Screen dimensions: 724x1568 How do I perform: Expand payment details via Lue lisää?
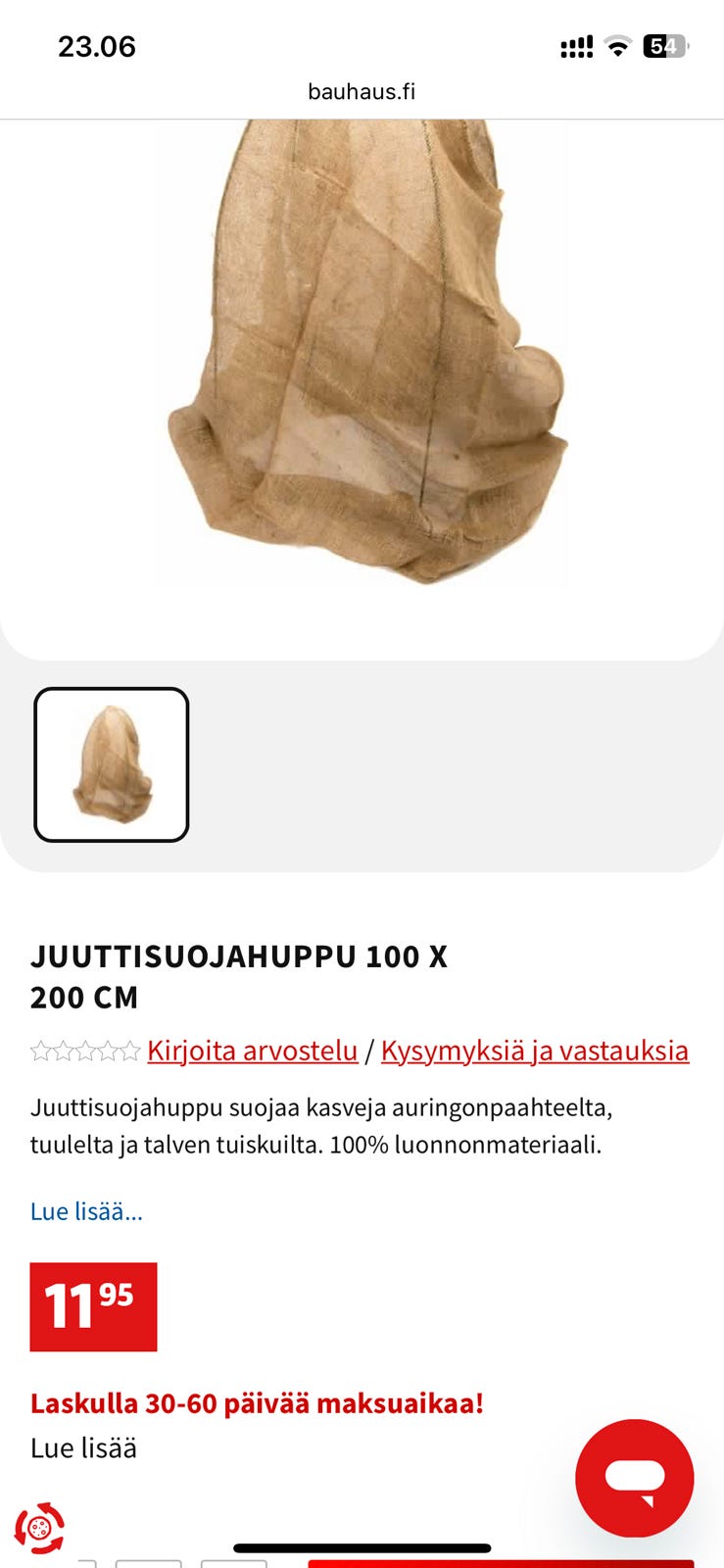click(84, 1447)
